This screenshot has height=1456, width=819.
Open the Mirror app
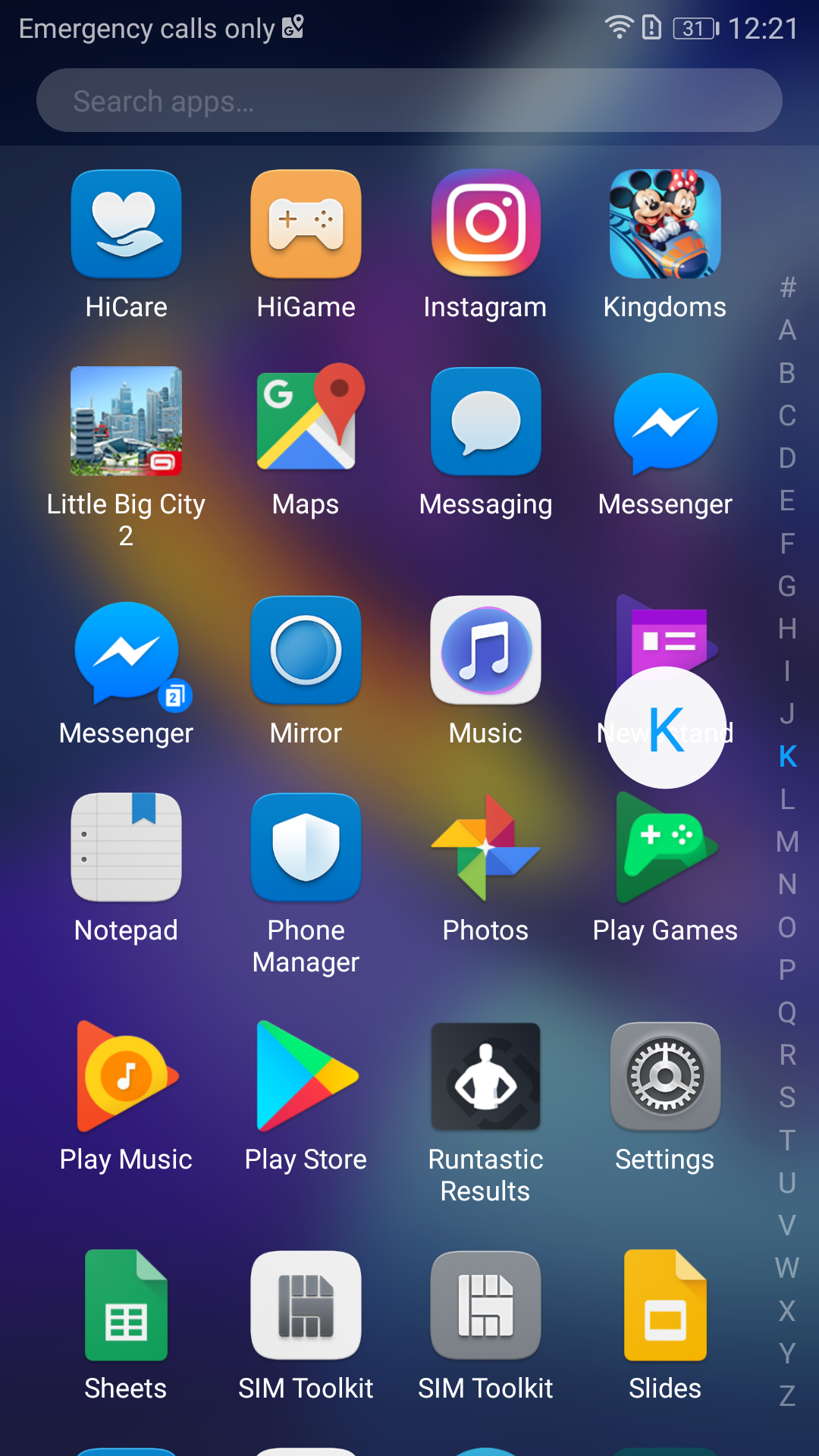[x=306, y=651]
